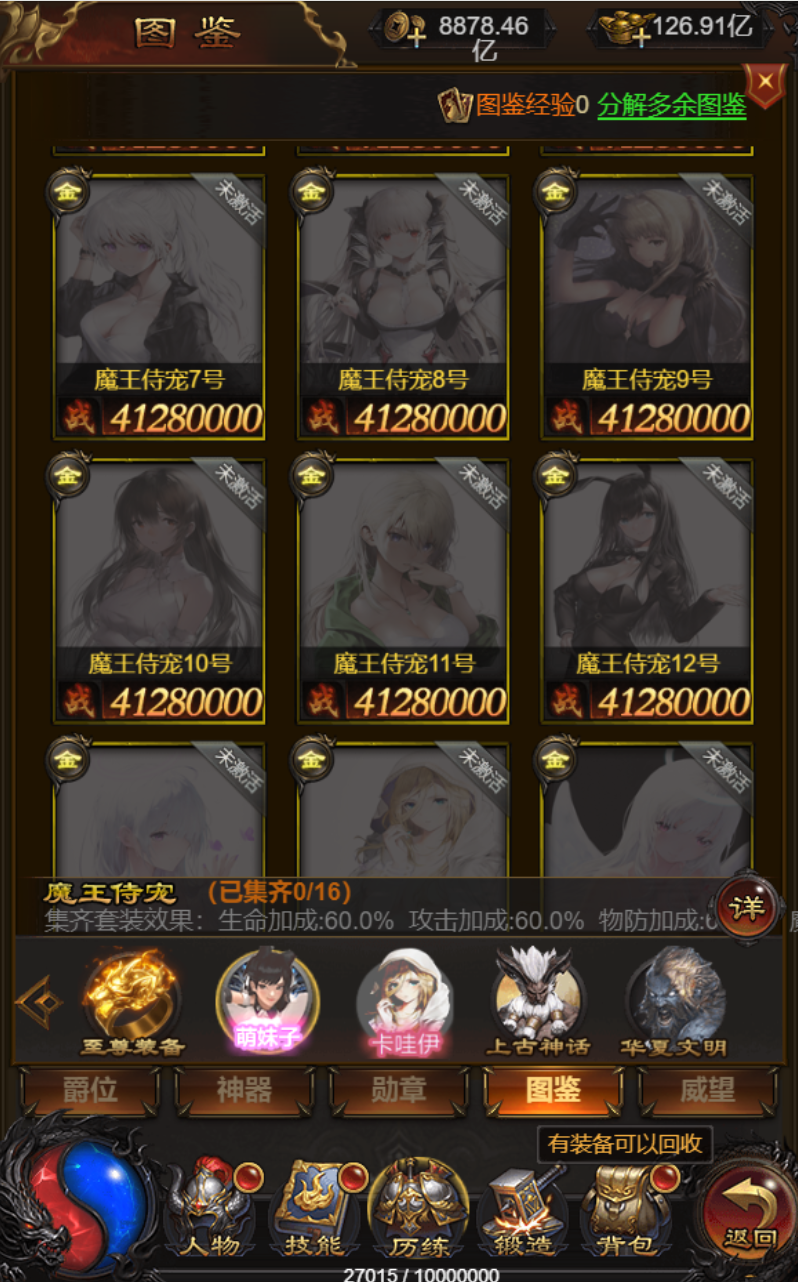
Task: Select the 至尊装备 collection
Action: [x=133, y=1003]
